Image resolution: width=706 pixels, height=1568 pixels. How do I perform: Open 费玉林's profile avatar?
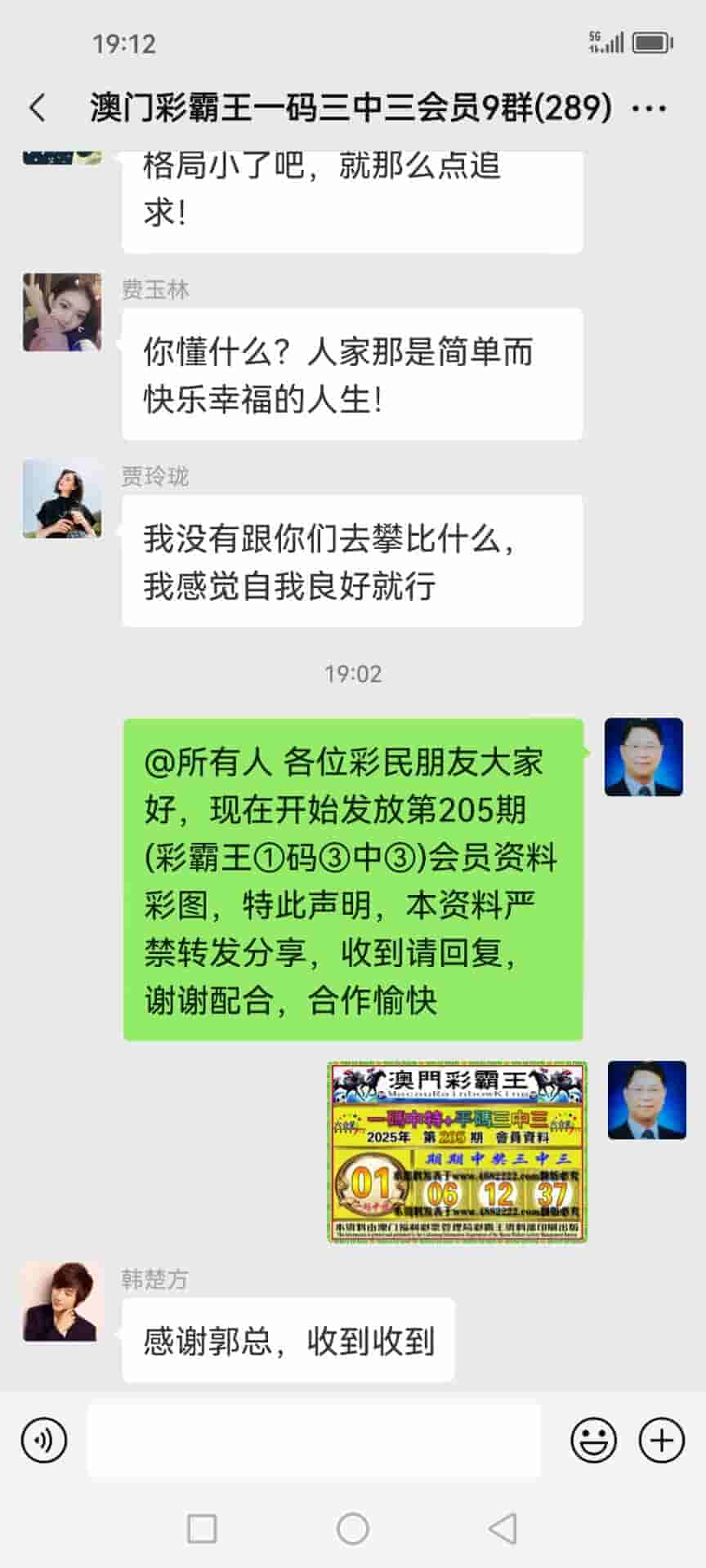pyautogui.click(x=62, y=312)
